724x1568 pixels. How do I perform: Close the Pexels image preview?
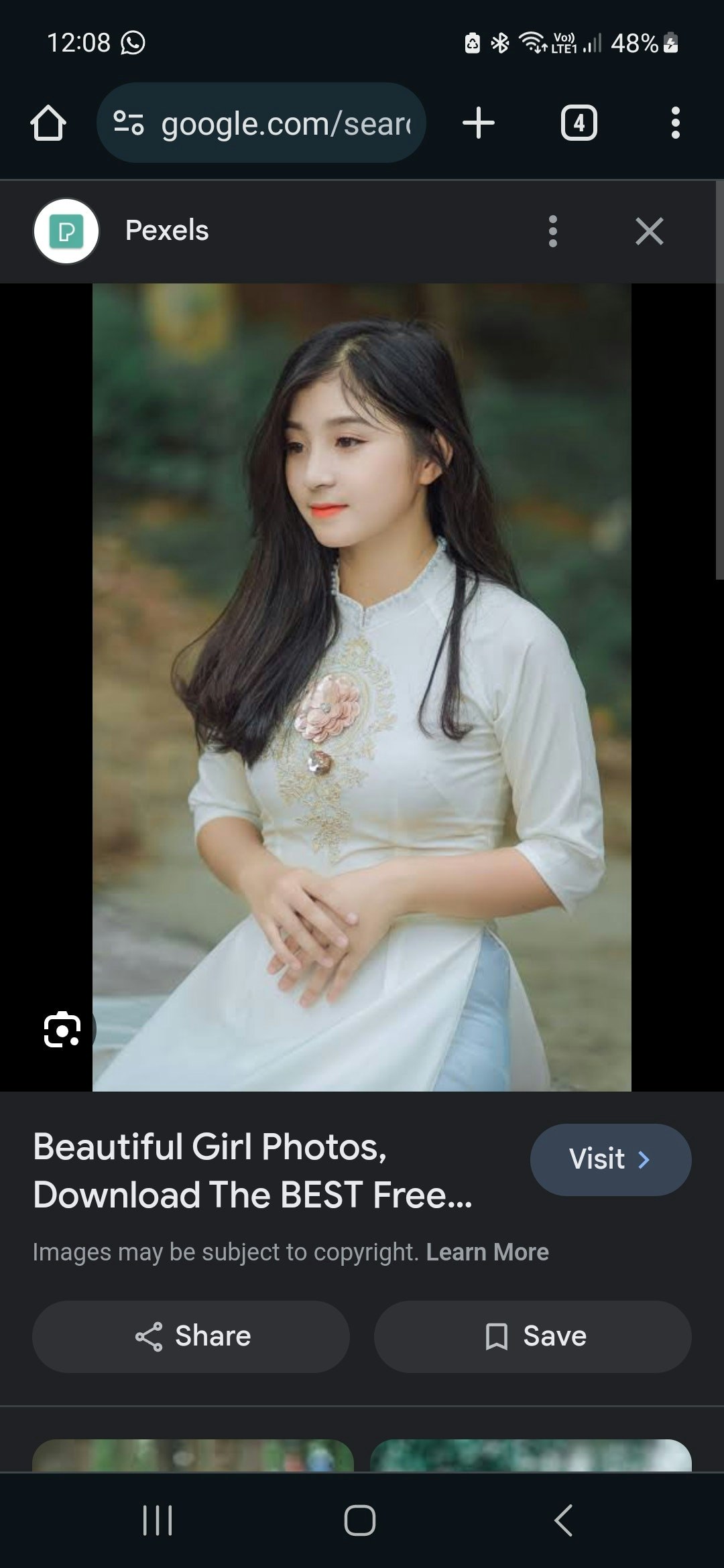(x=649, y=231)
